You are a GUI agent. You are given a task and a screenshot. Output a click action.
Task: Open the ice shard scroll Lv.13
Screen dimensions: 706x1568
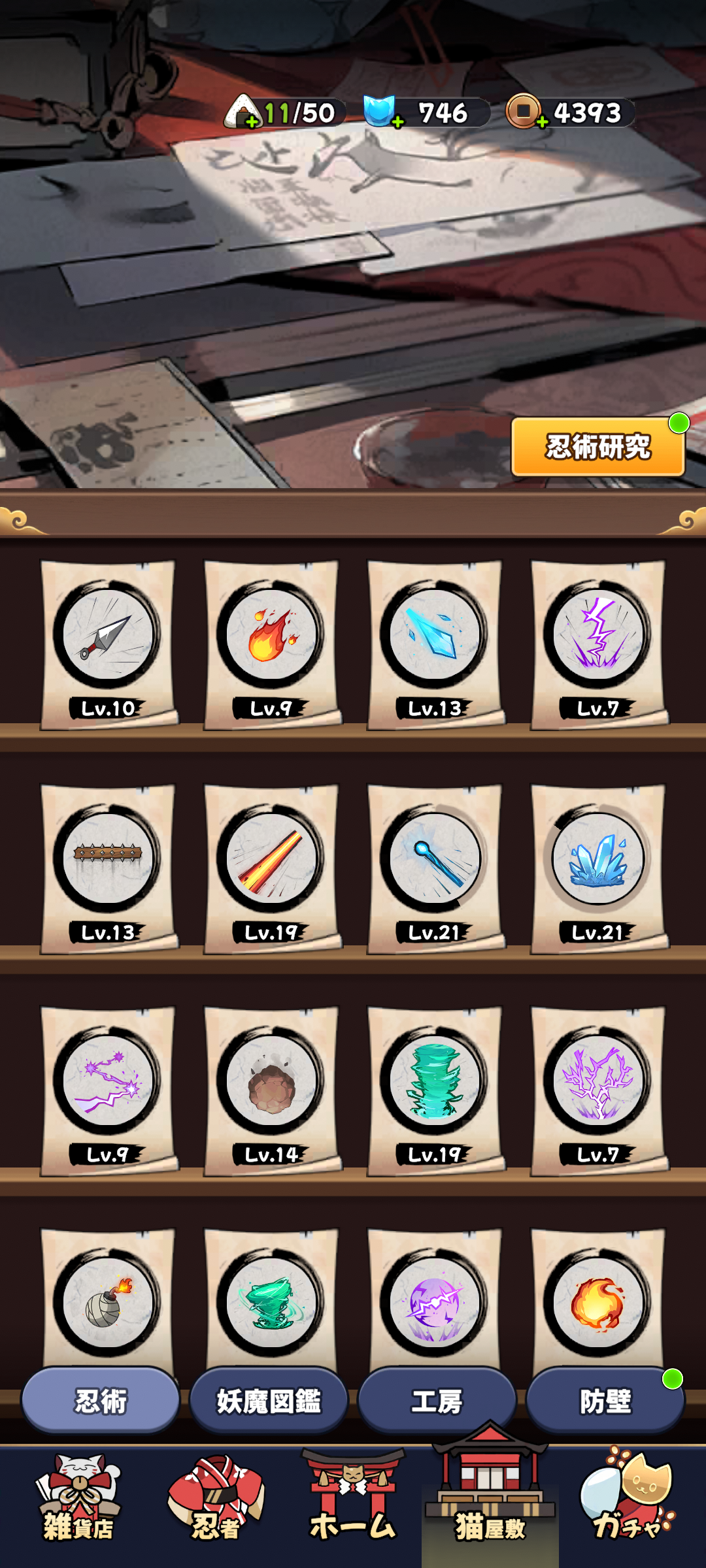point(435,645)
